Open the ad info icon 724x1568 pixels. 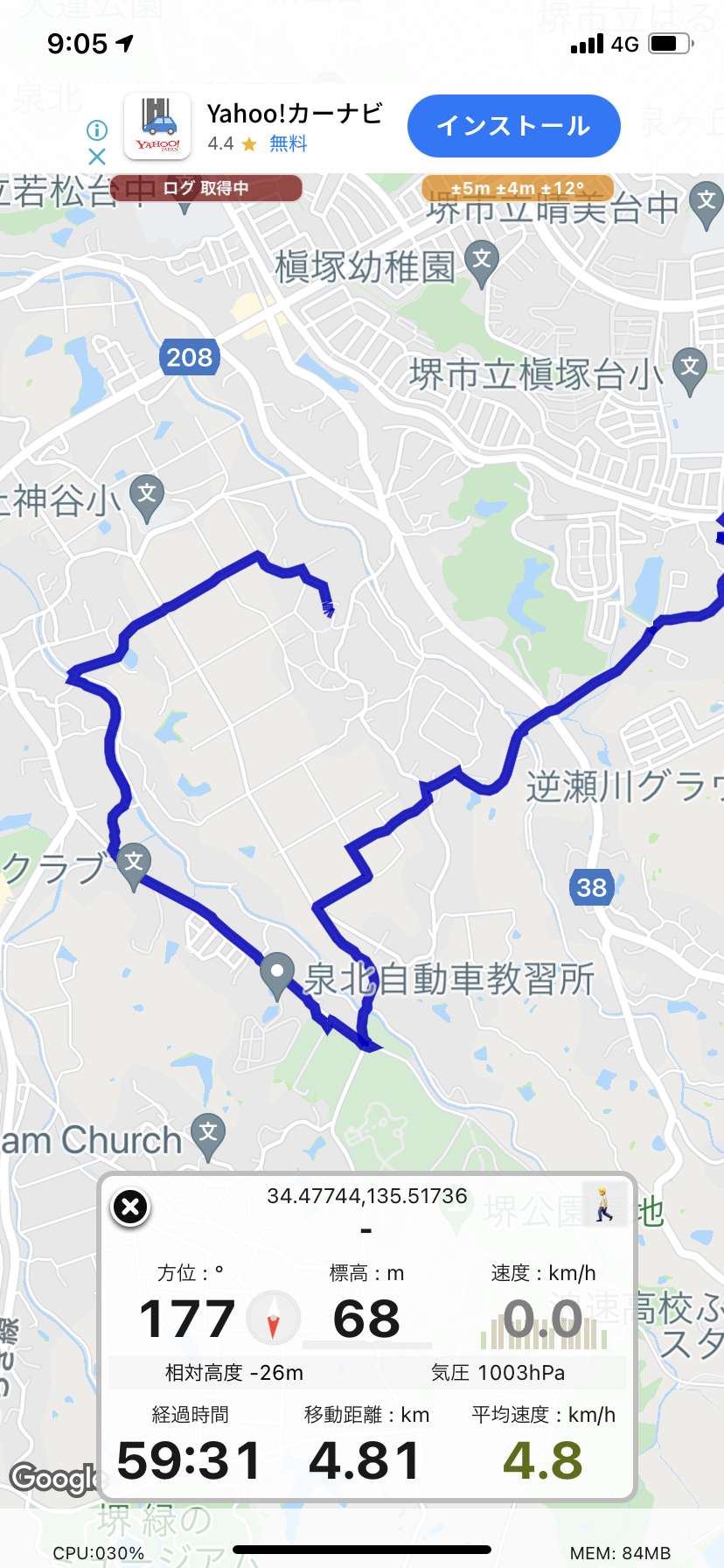[x=97, y=130]
